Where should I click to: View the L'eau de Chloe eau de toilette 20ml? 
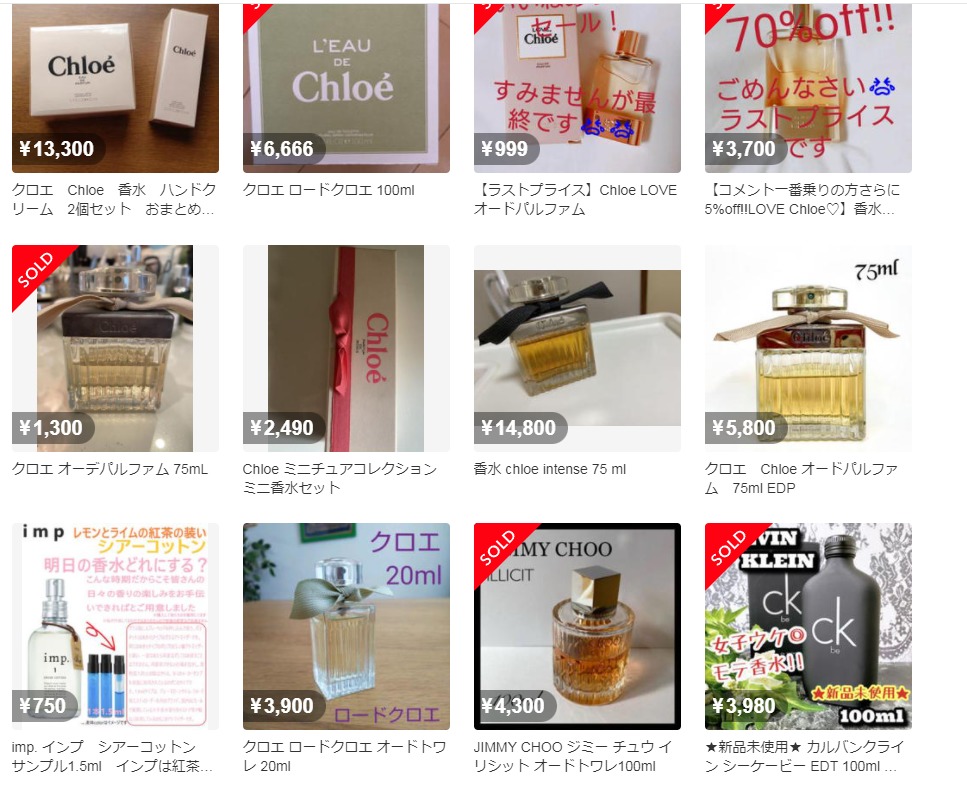point(346,626)
